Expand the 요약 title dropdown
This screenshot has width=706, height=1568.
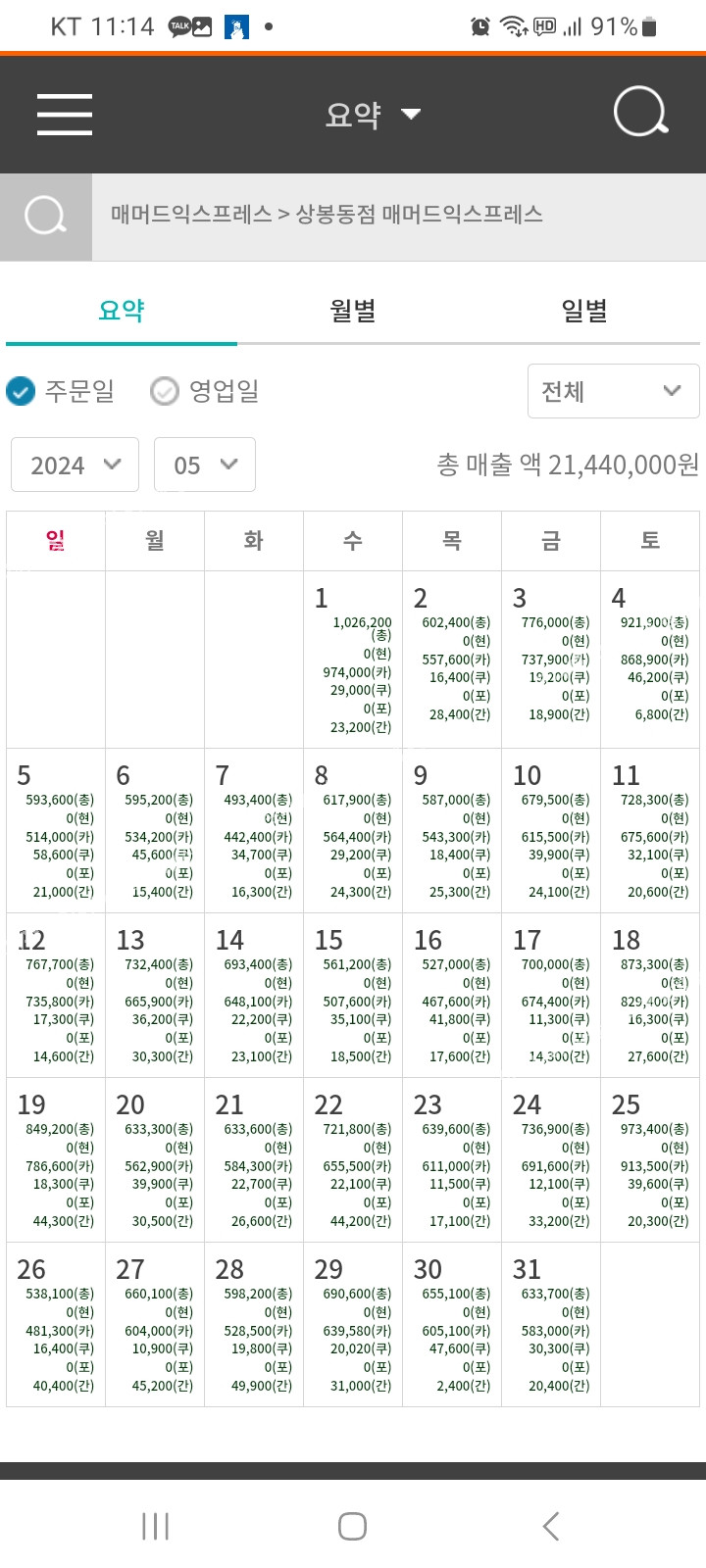tap(373, 115)
